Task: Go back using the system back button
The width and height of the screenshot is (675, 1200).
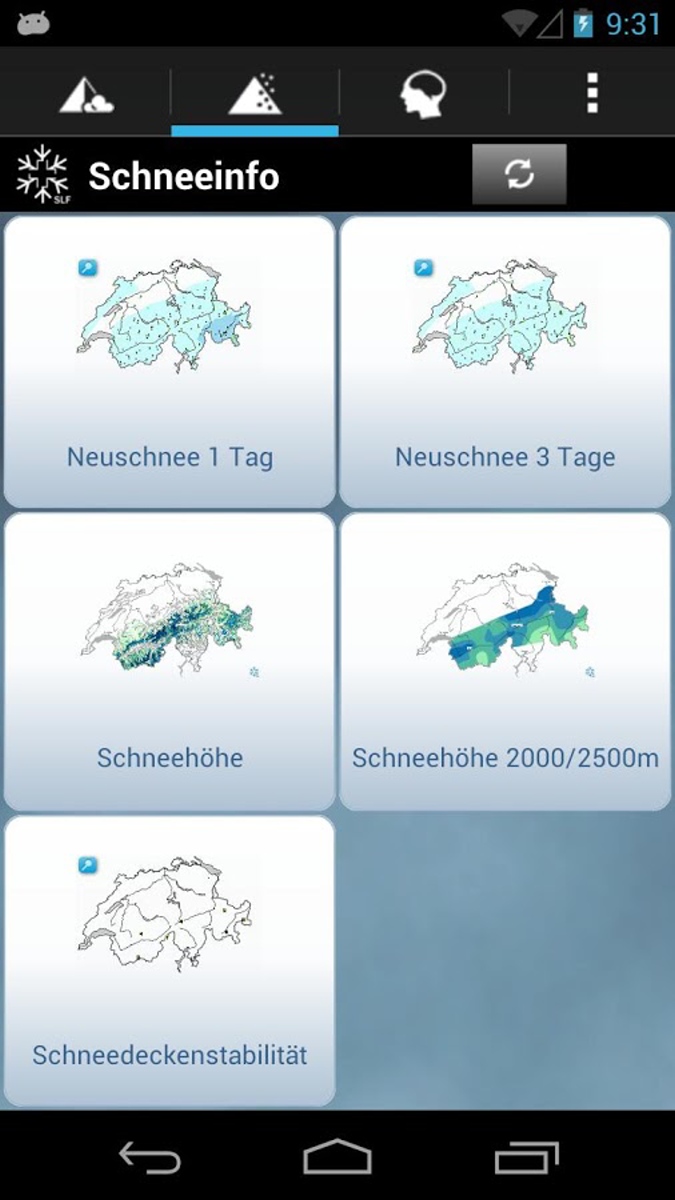Action: click(150, 1157)
